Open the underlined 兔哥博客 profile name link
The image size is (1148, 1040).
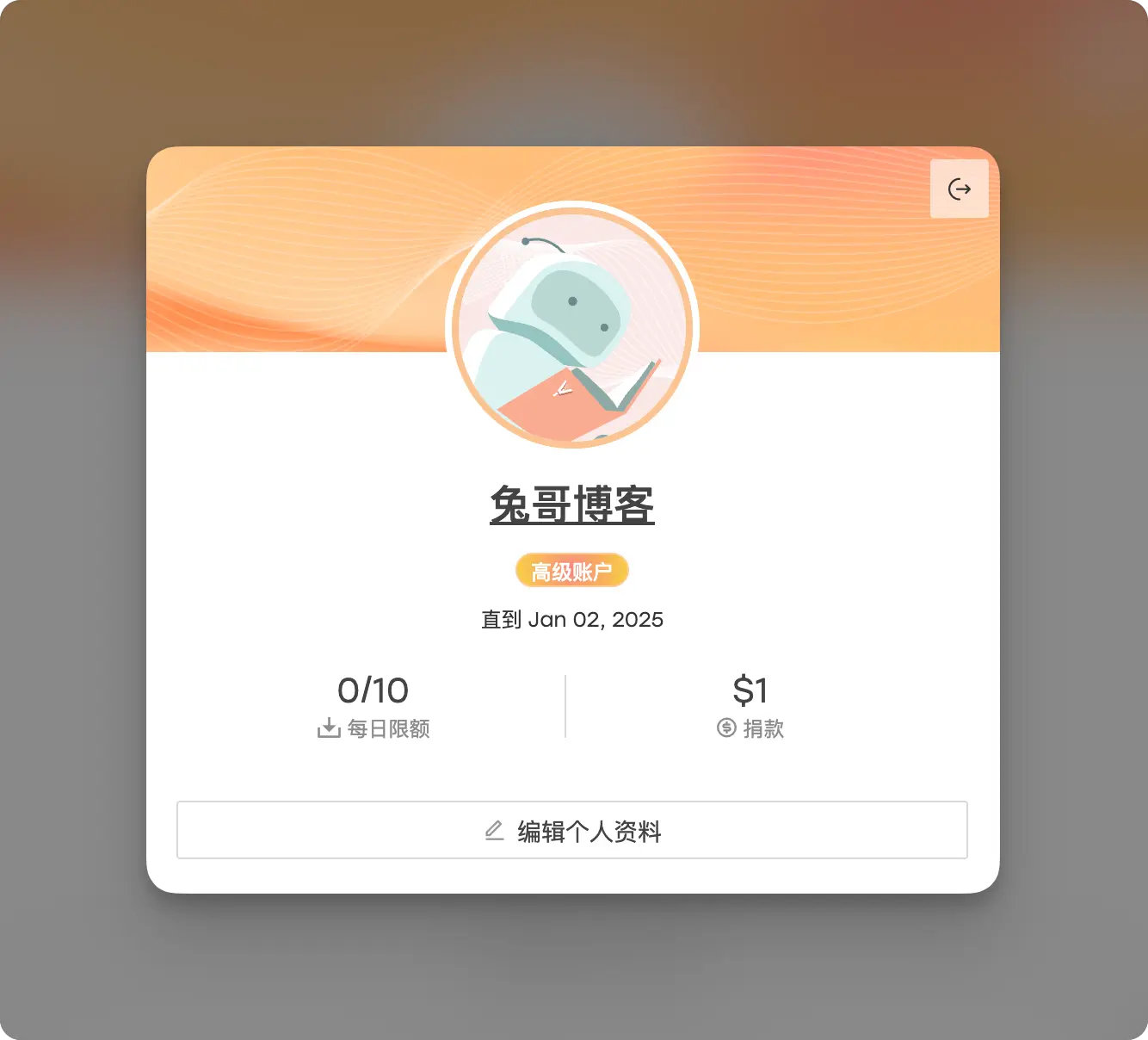pos(572,505)
